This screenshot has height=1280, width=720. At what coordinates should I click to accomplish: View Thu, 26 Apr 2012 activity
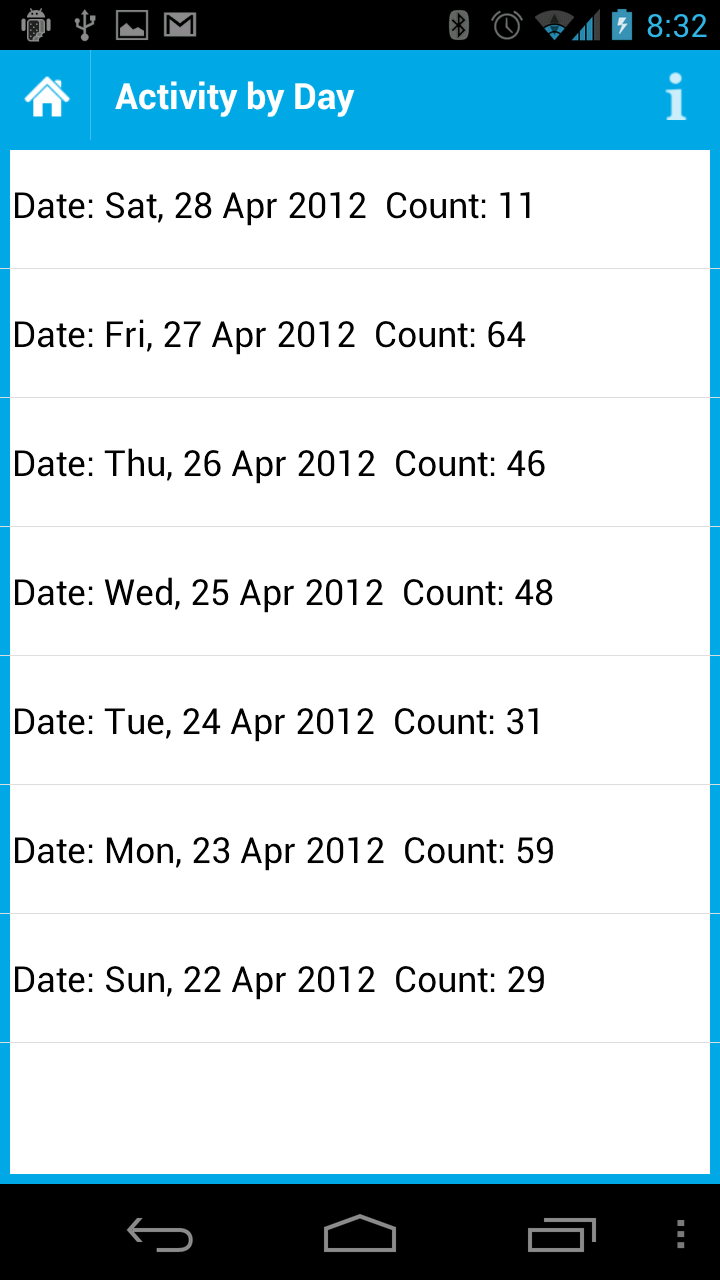pyautogui.click(x=360, y=462)
